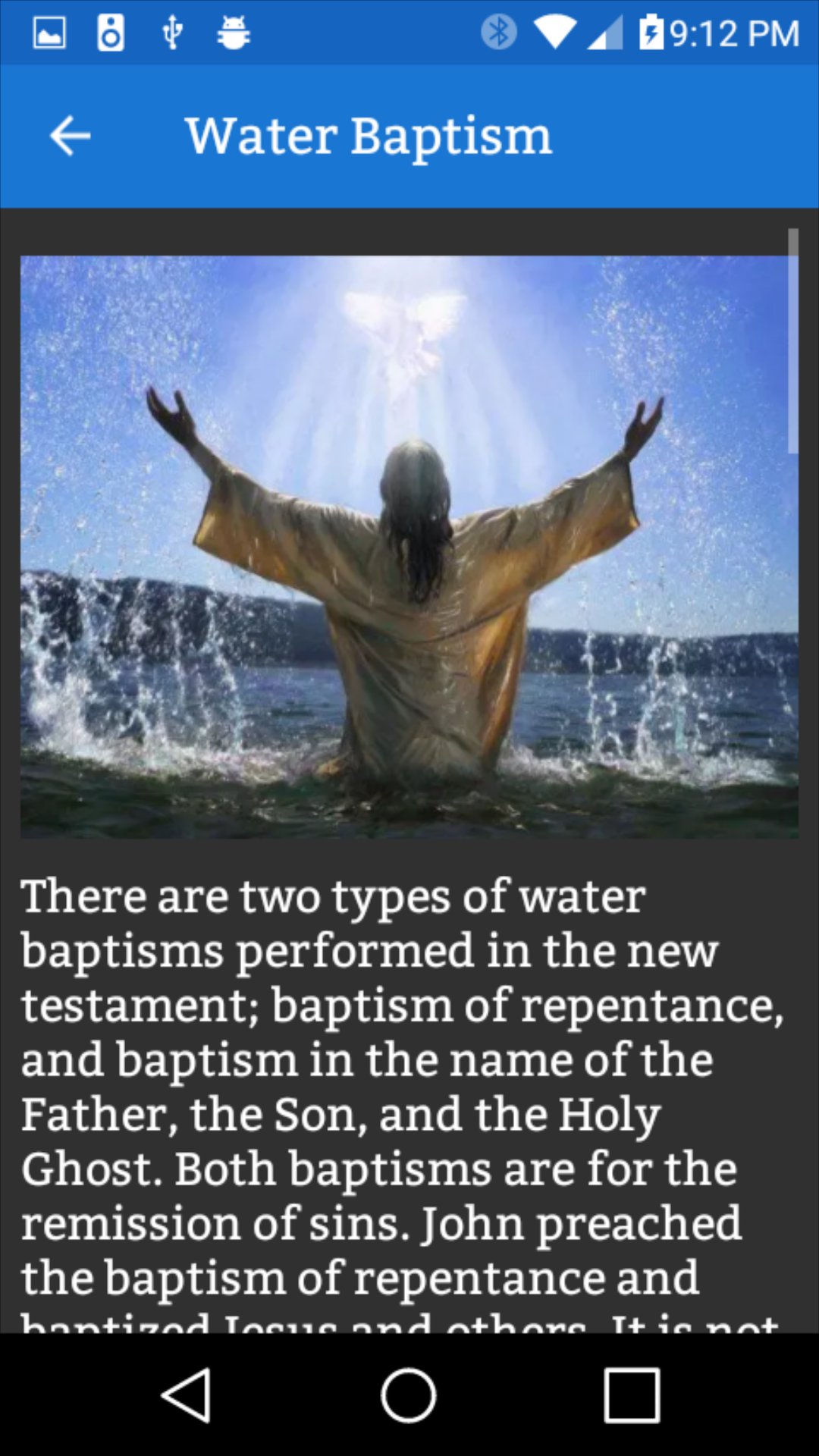Screen dimensions: 819x1456
Task: Open the recent apps view
Action: tap(632, 1395)
